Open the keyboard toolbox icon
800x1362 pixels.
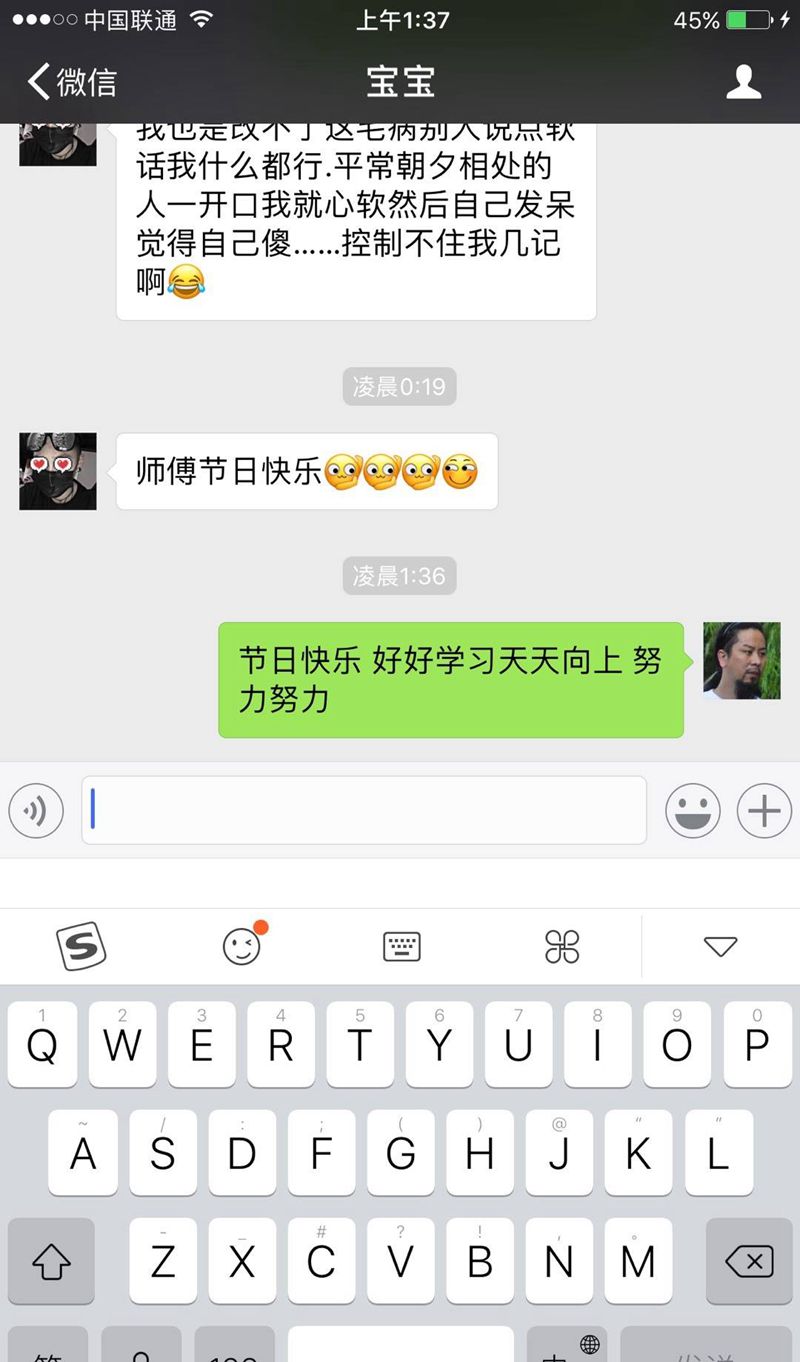pyautogui.click(x=562, y=946)
